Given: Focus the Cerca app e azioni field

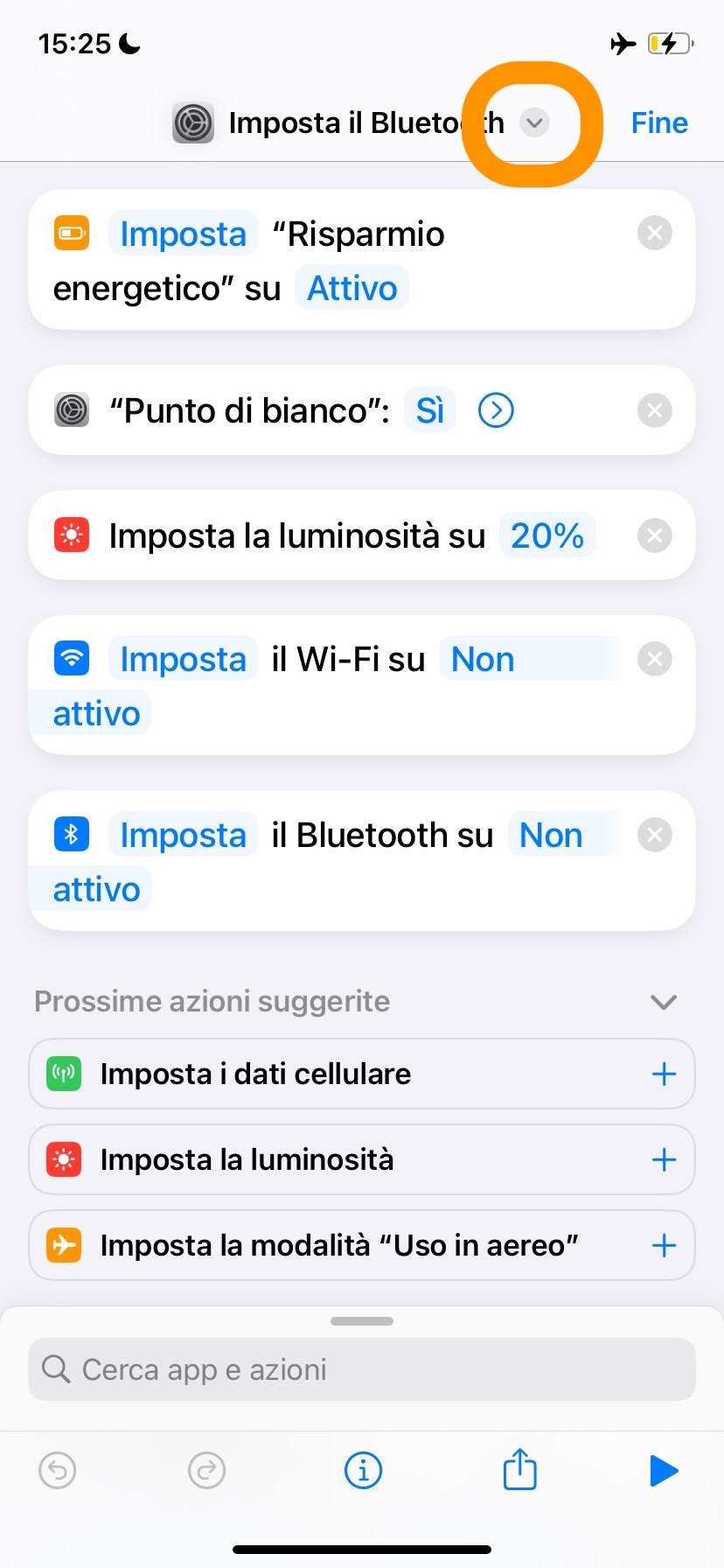Looking at the screenshot, I should [362, 1369].
